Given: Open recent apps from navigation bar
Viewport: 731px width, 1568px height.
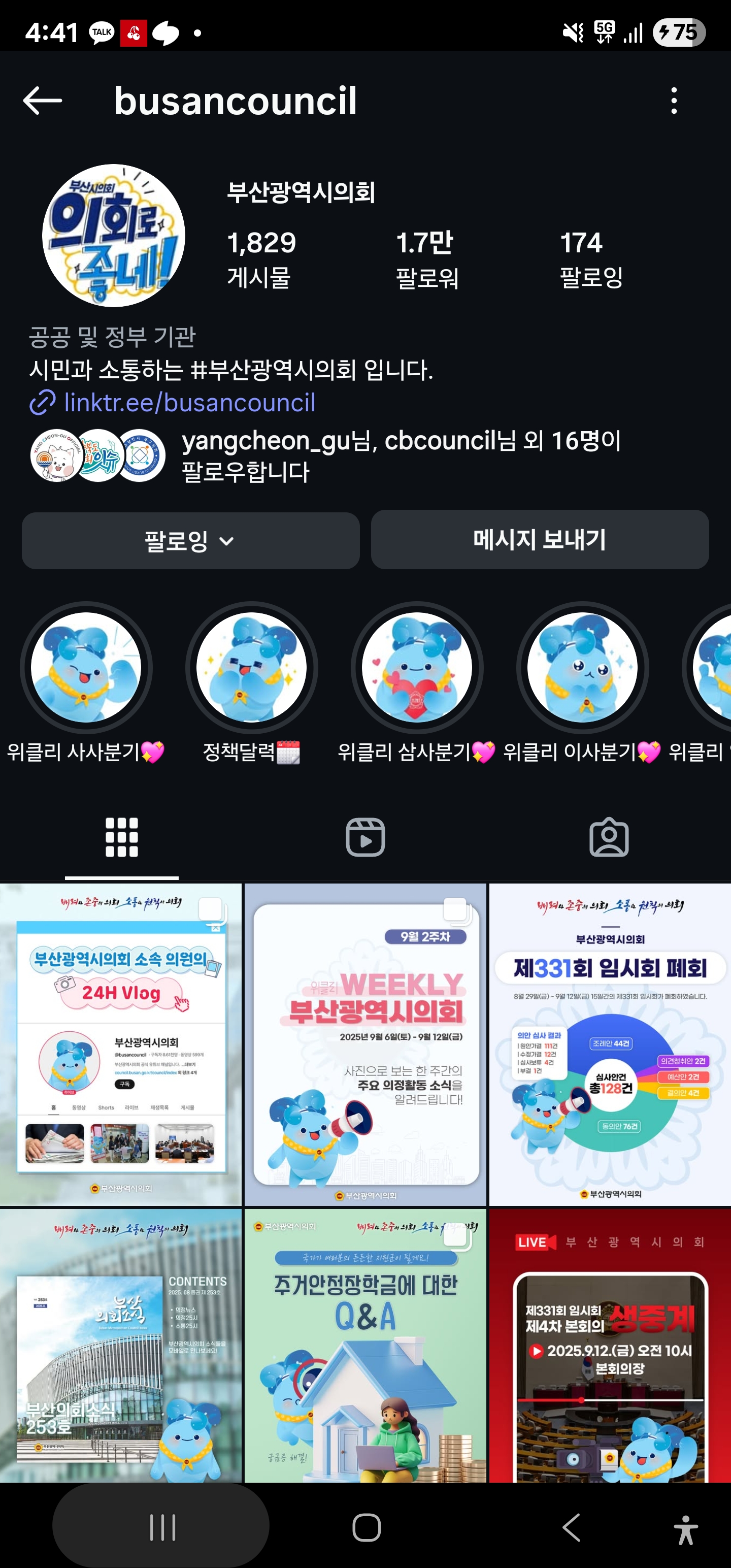Looking at the screenshot, I should tap(162, 1527).
